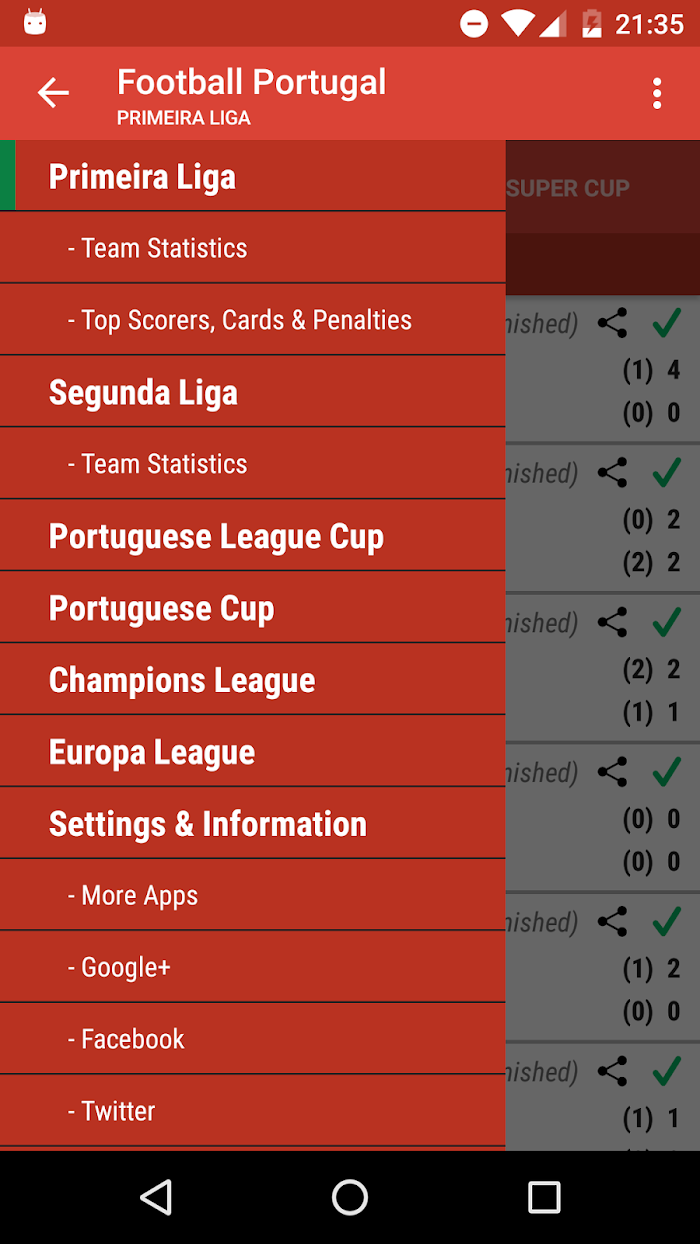
Task: Switch to the Super Cup tab
Action: tap(568, 188)
